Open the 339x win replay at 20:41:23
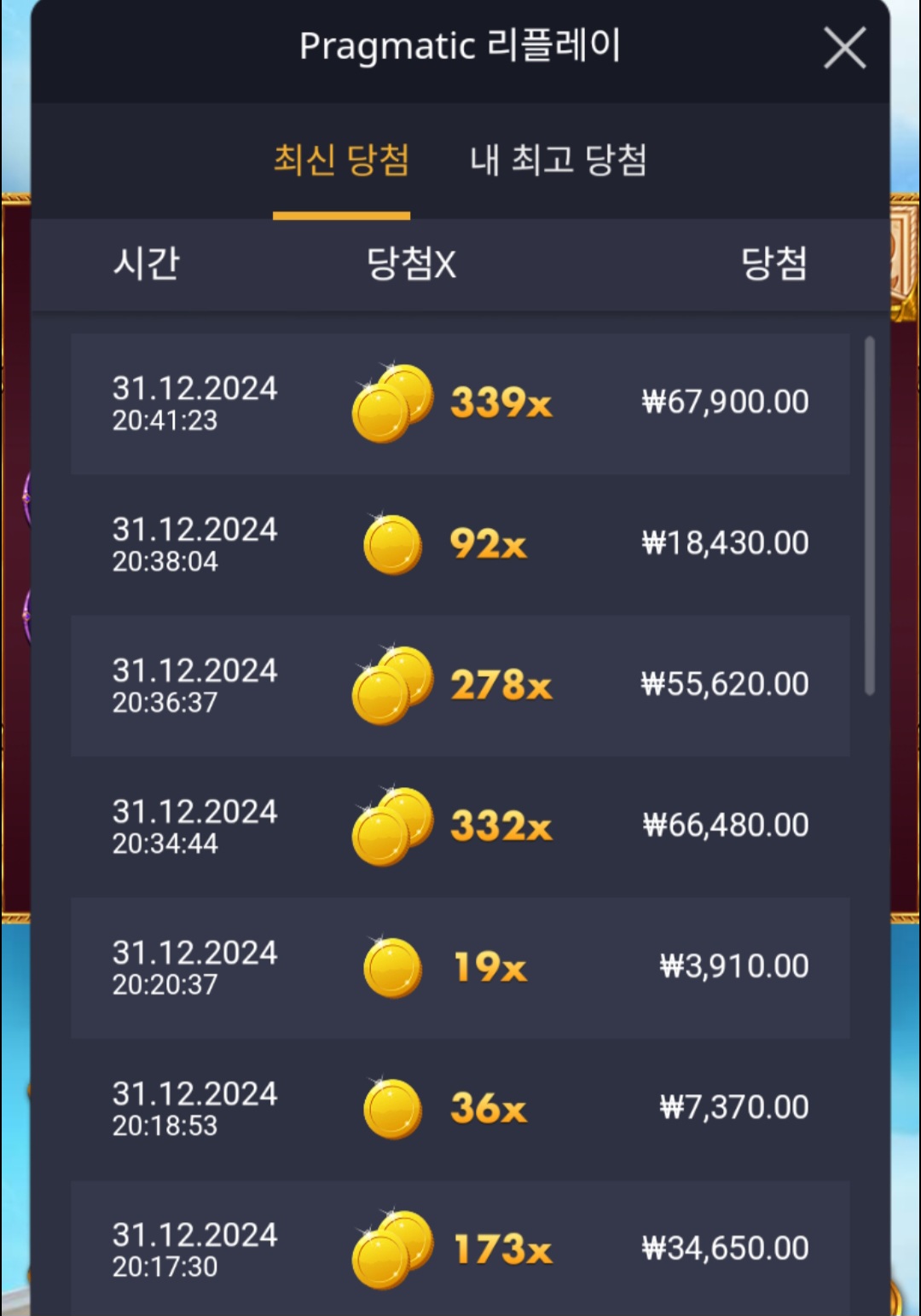The width and height of the screenshot is (921, 1316). (x=460, y=403)
